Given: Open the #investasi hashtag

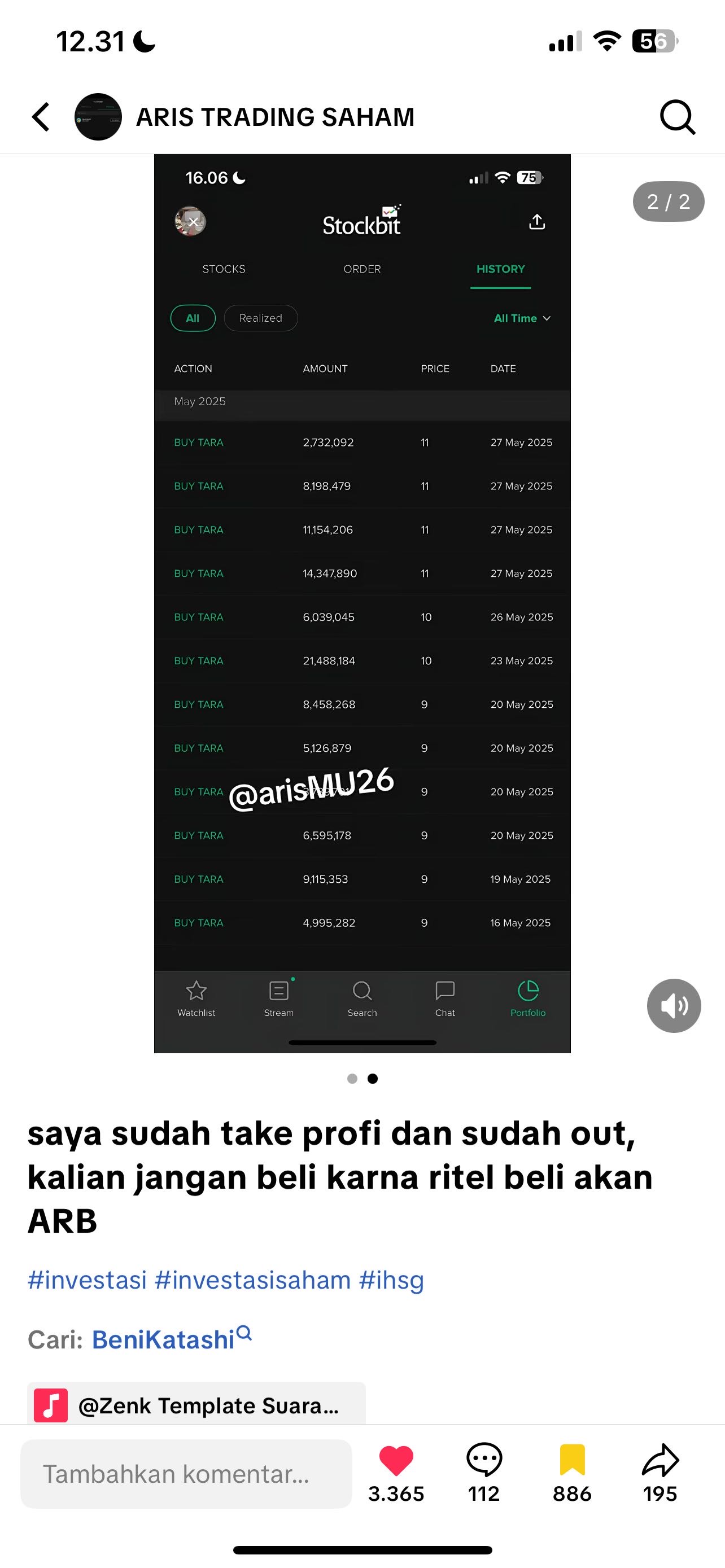Looking at the screenshot, I should coord(87,1280).
